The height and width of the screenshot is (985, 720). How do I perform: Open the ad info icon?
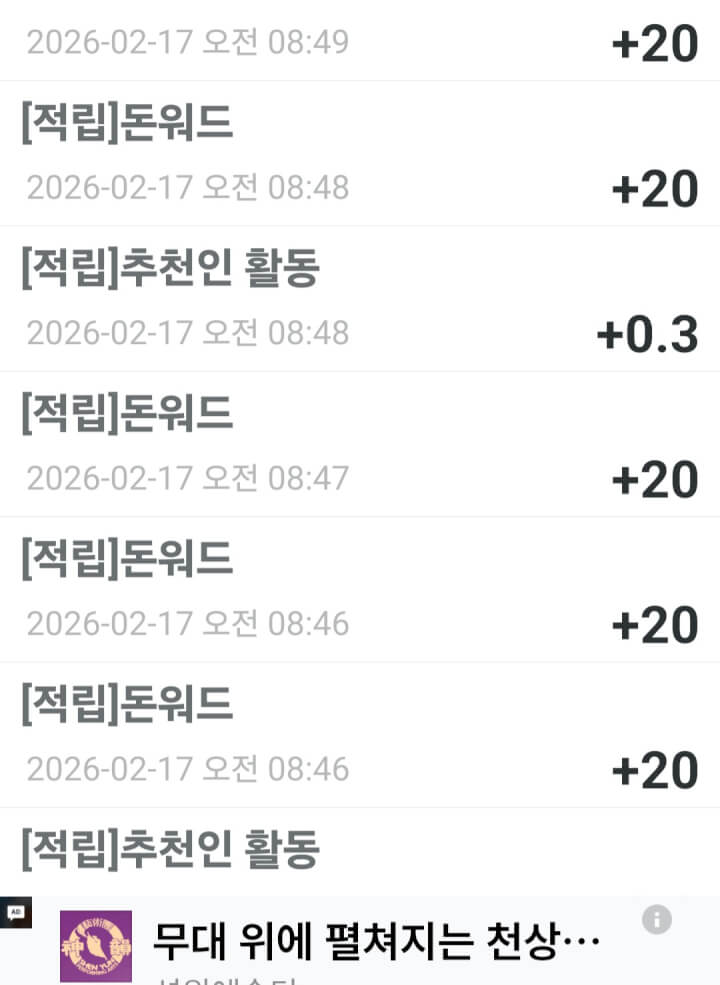point(656,920)
